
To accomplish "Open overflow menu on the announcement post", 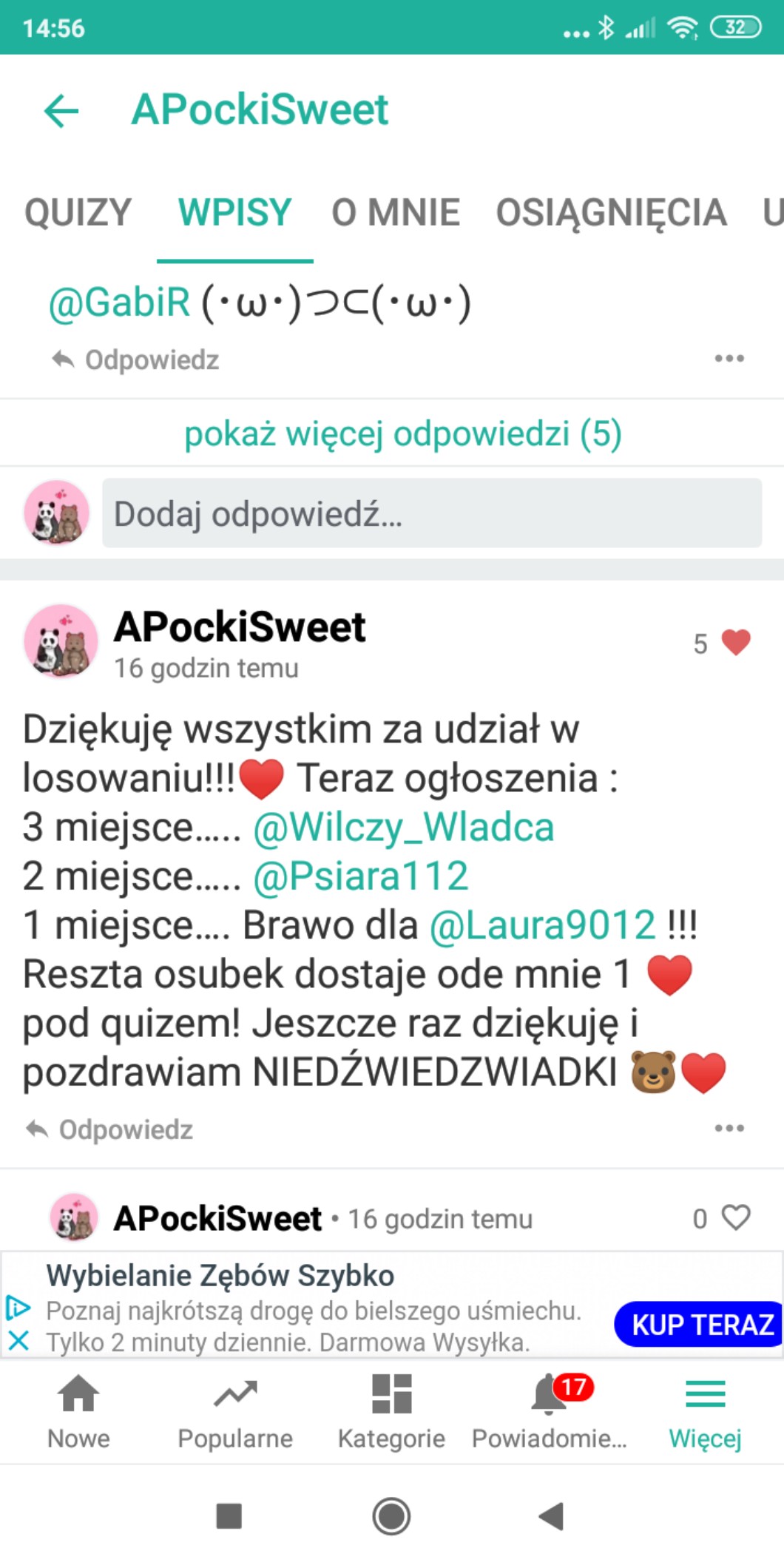I will pyautogui.click(x=729, y=1129).
